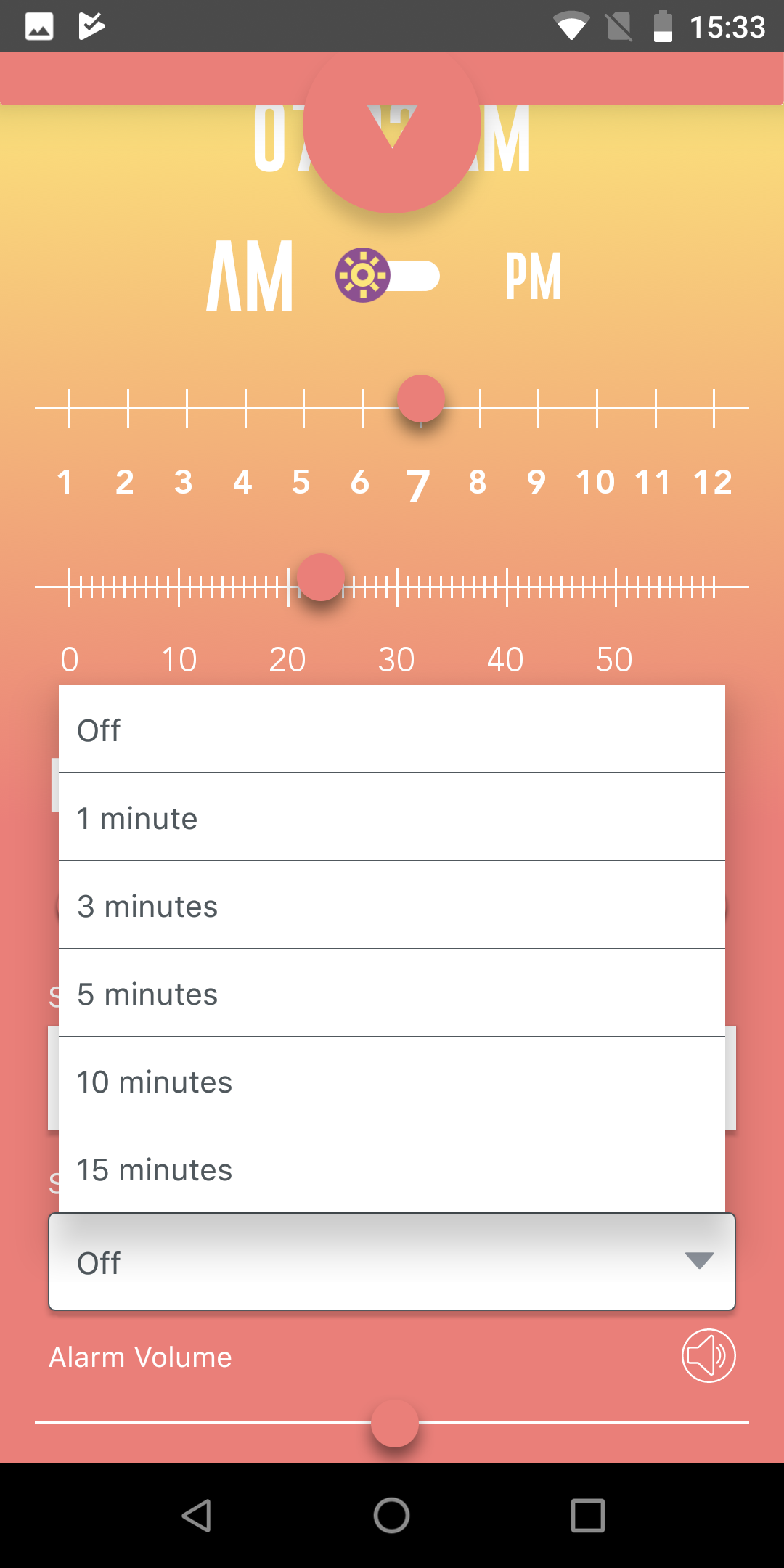Image resolution: width=784 pixels, height=1568 pixels.
Task: Tap the alarm volume speaker icon
Action: 709,1356
